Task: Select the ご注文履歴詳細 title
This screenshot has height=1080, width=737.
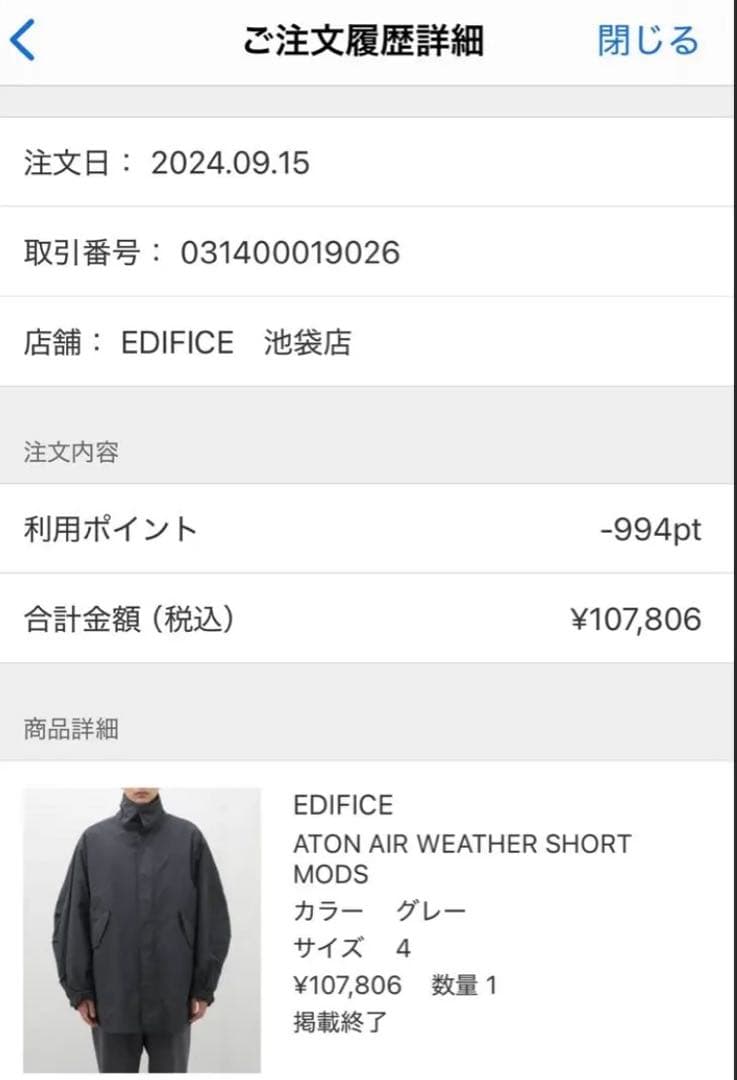Action: click(363, 40)
